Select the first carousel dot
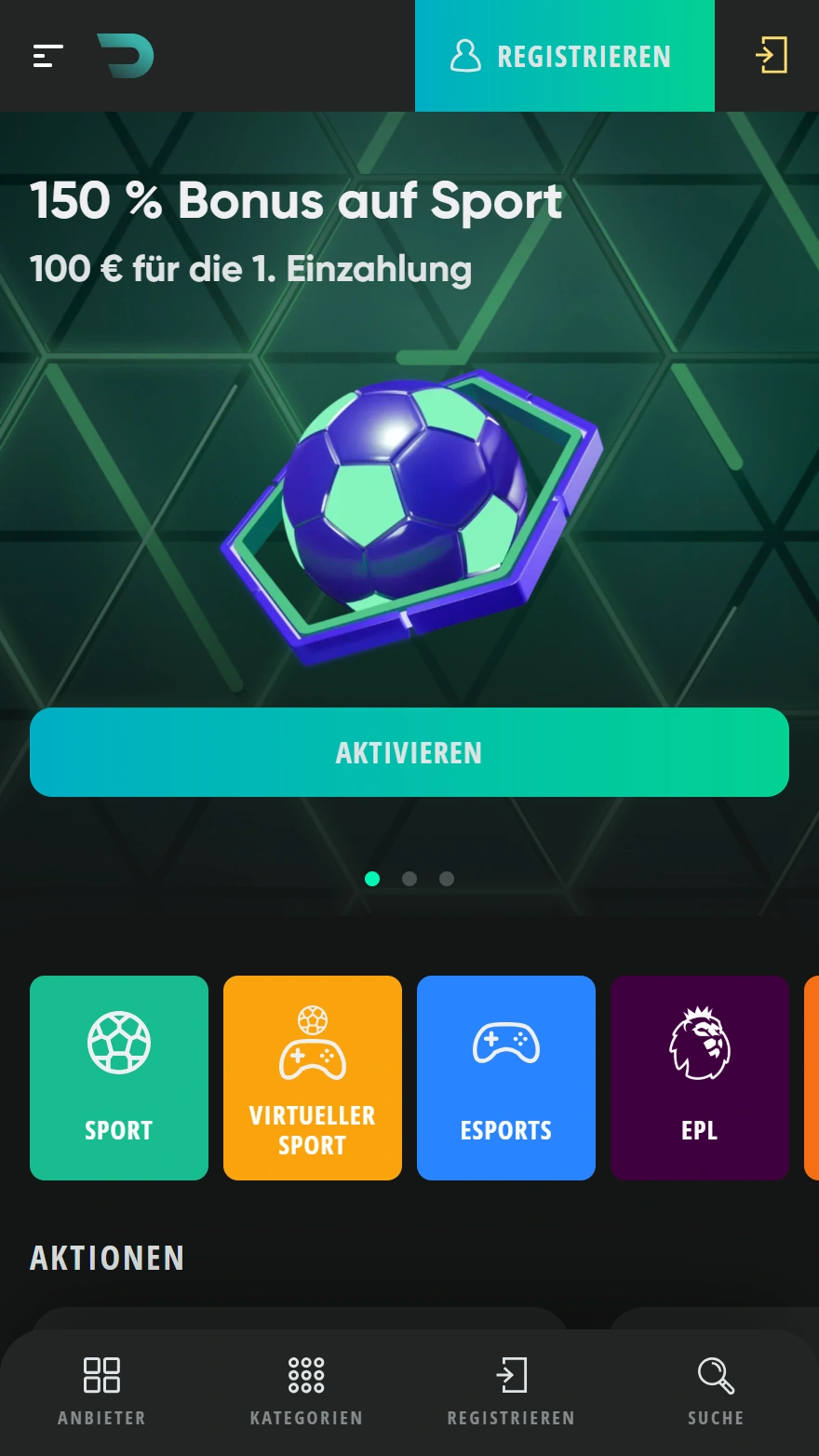This screenshot has width=819, height=1456. (x=372, y=878)
